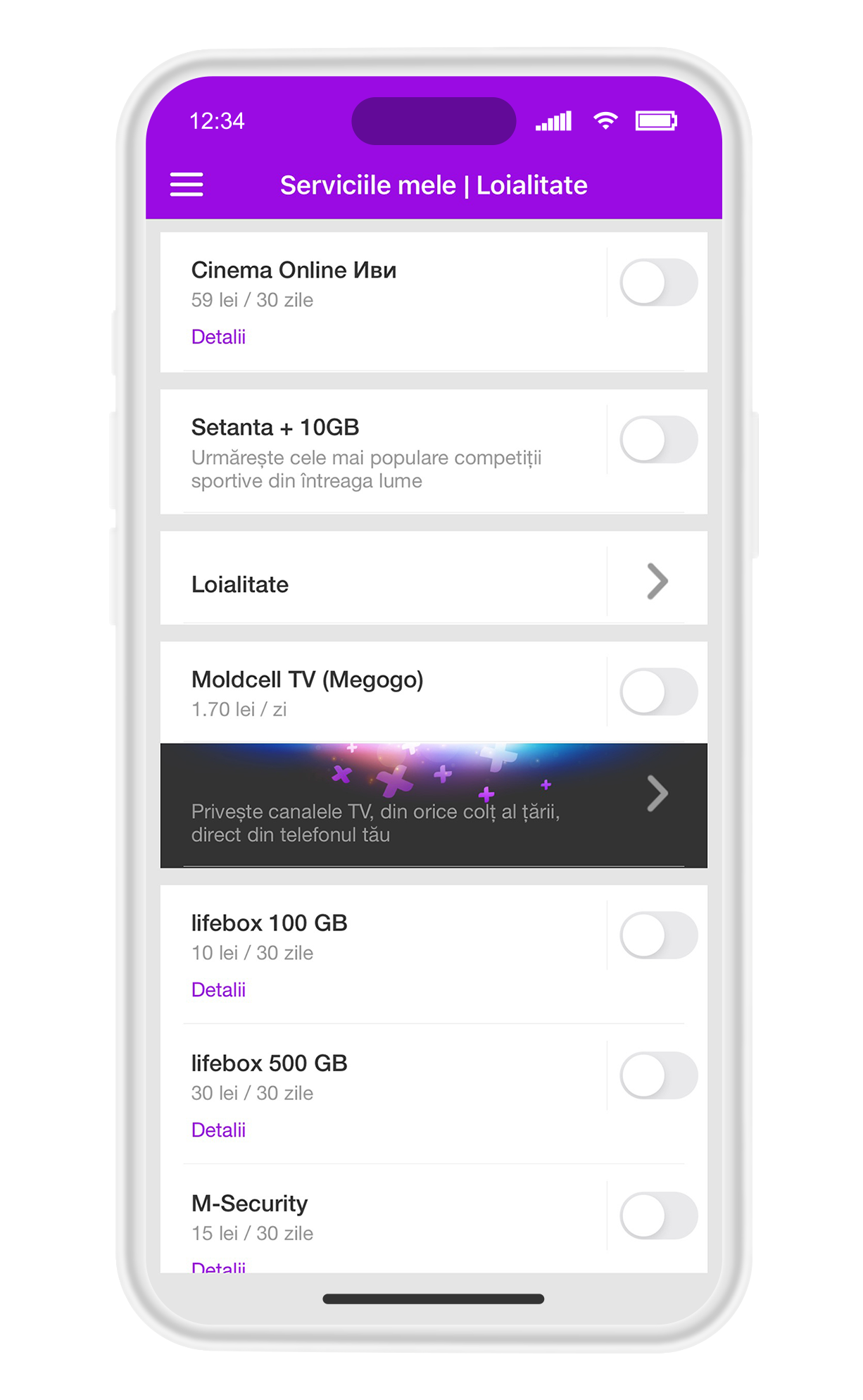View Detalii for lifebox 500 GB

coord(218,1130)
